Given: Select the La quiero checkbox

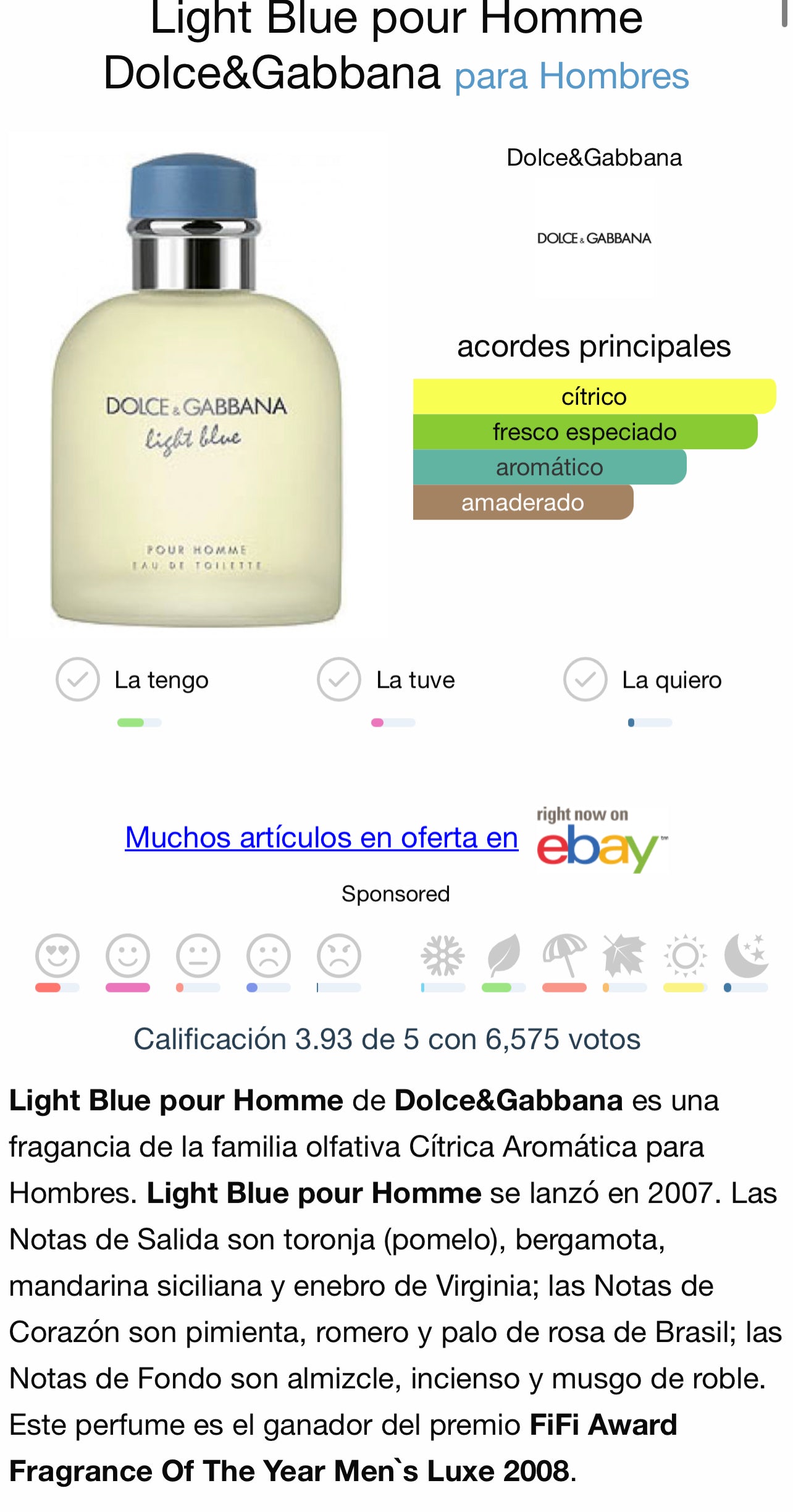Looking at the screenshot, I should click(x=585, y=679).
